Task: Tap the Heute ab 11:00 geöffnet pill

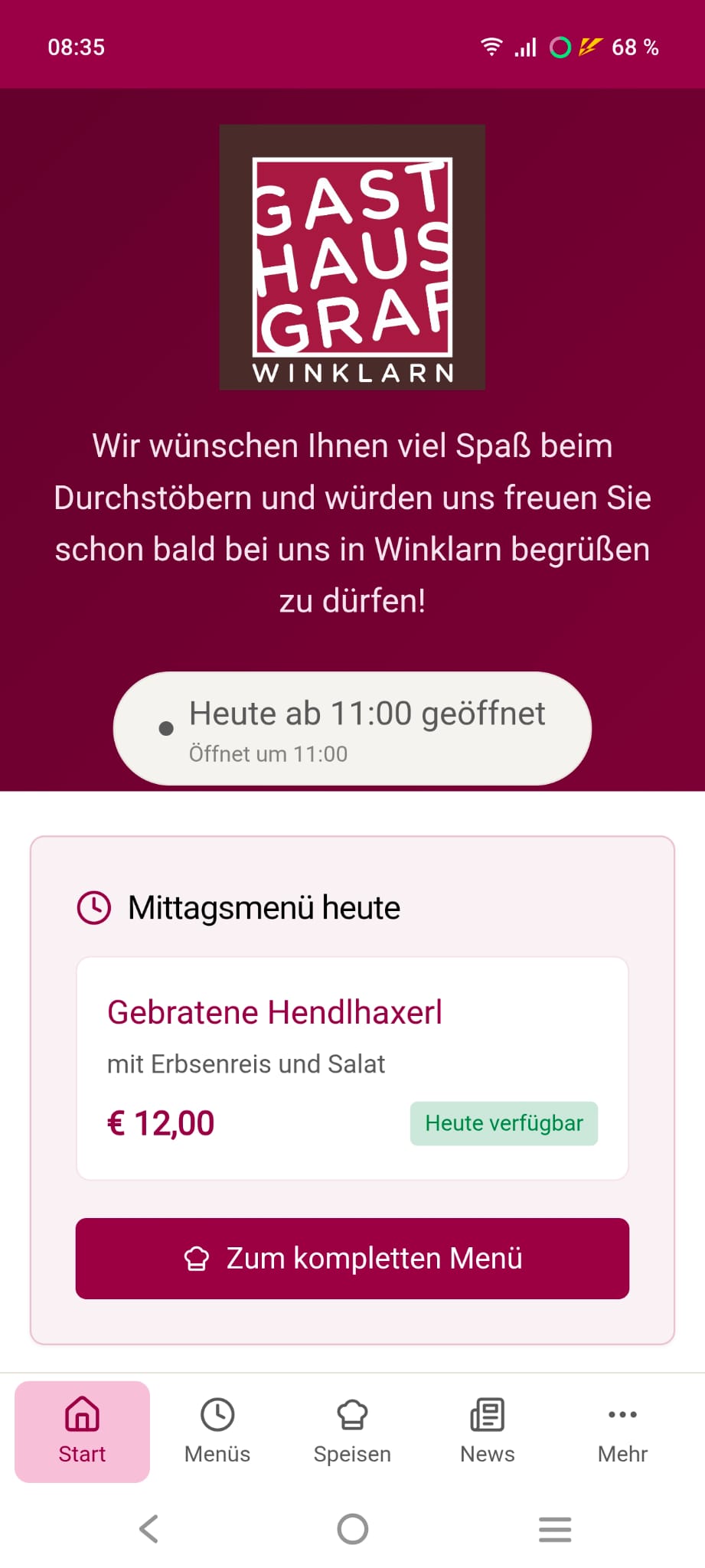Action: pyautogui.click(x=352, y=728)
